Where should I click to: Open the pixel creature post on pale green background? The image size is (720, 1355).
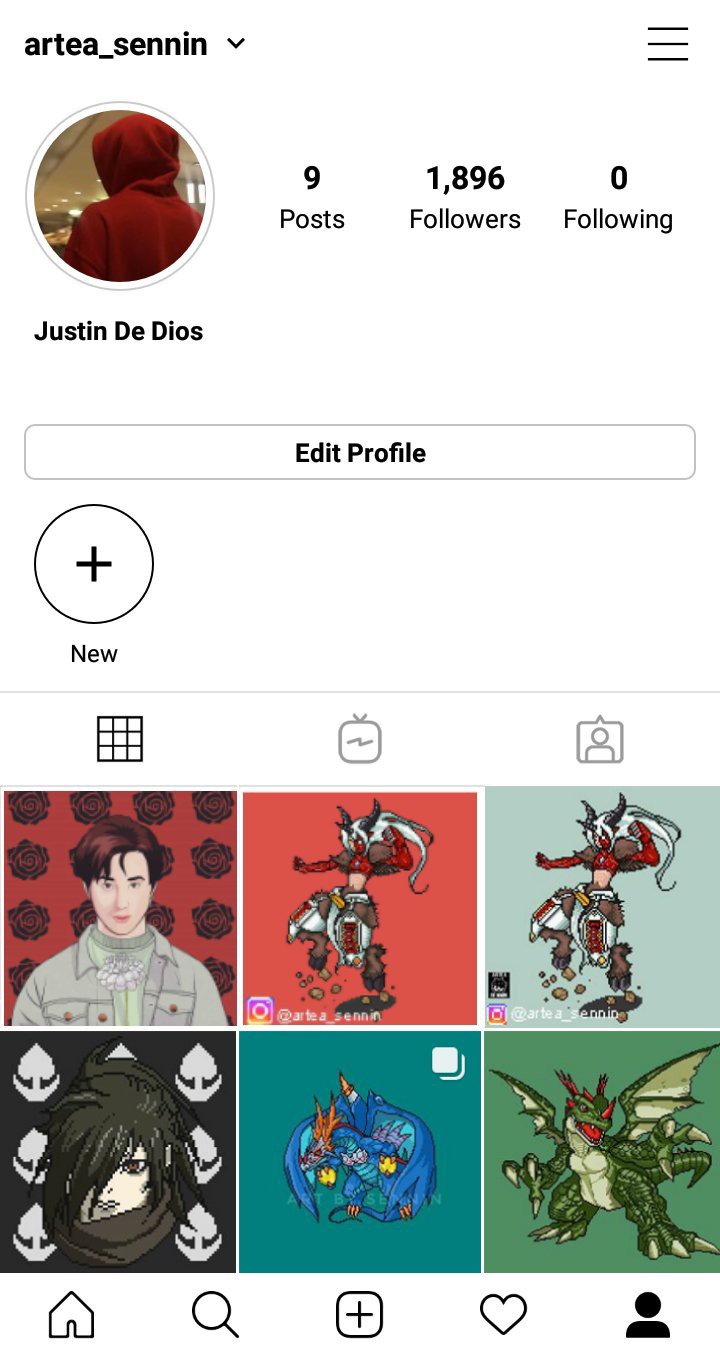(x=602, y=908)
